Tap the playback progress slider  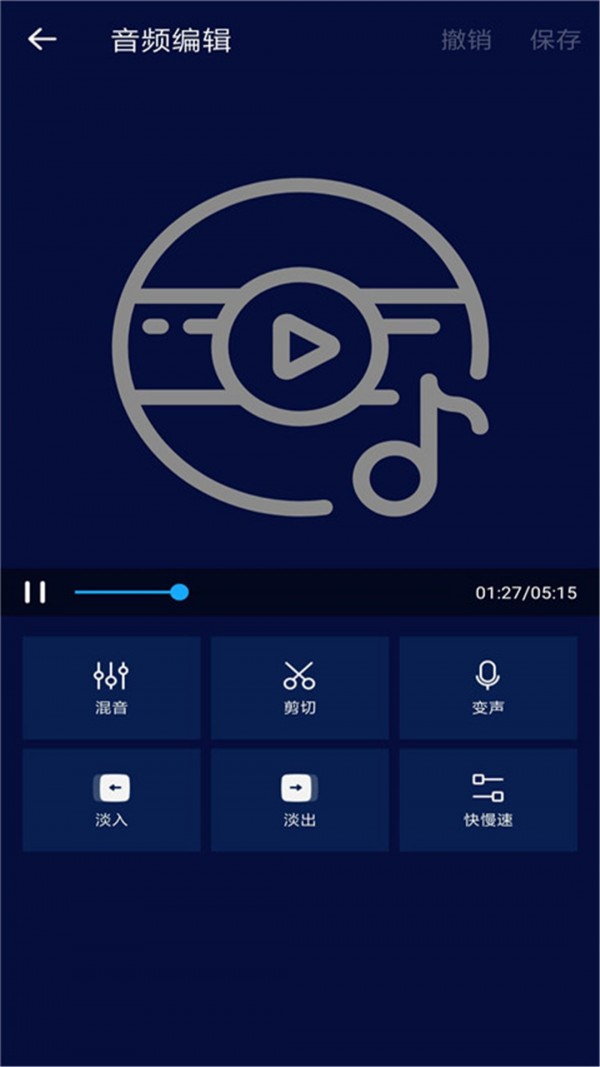point(179,592)
